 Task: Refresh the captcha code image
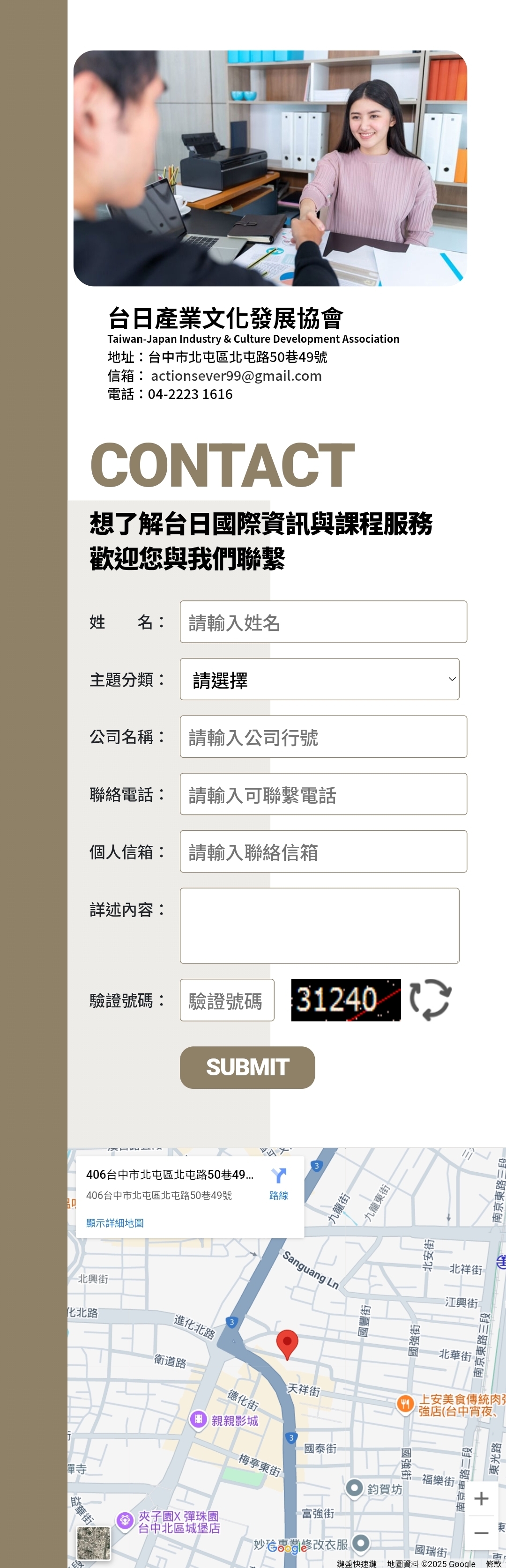[430, 999]
